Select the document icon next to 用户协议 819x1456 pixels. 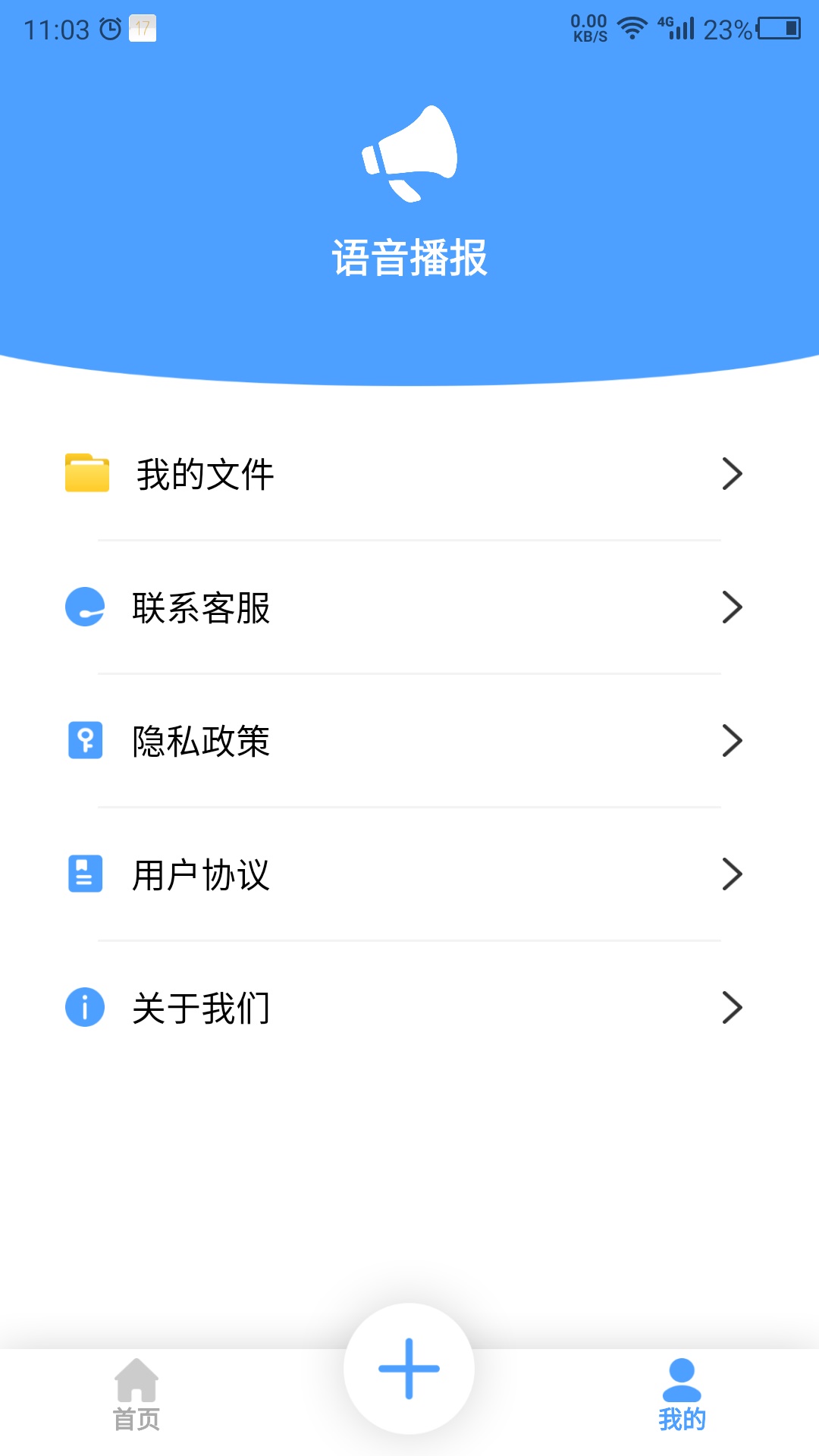point(86,874)
